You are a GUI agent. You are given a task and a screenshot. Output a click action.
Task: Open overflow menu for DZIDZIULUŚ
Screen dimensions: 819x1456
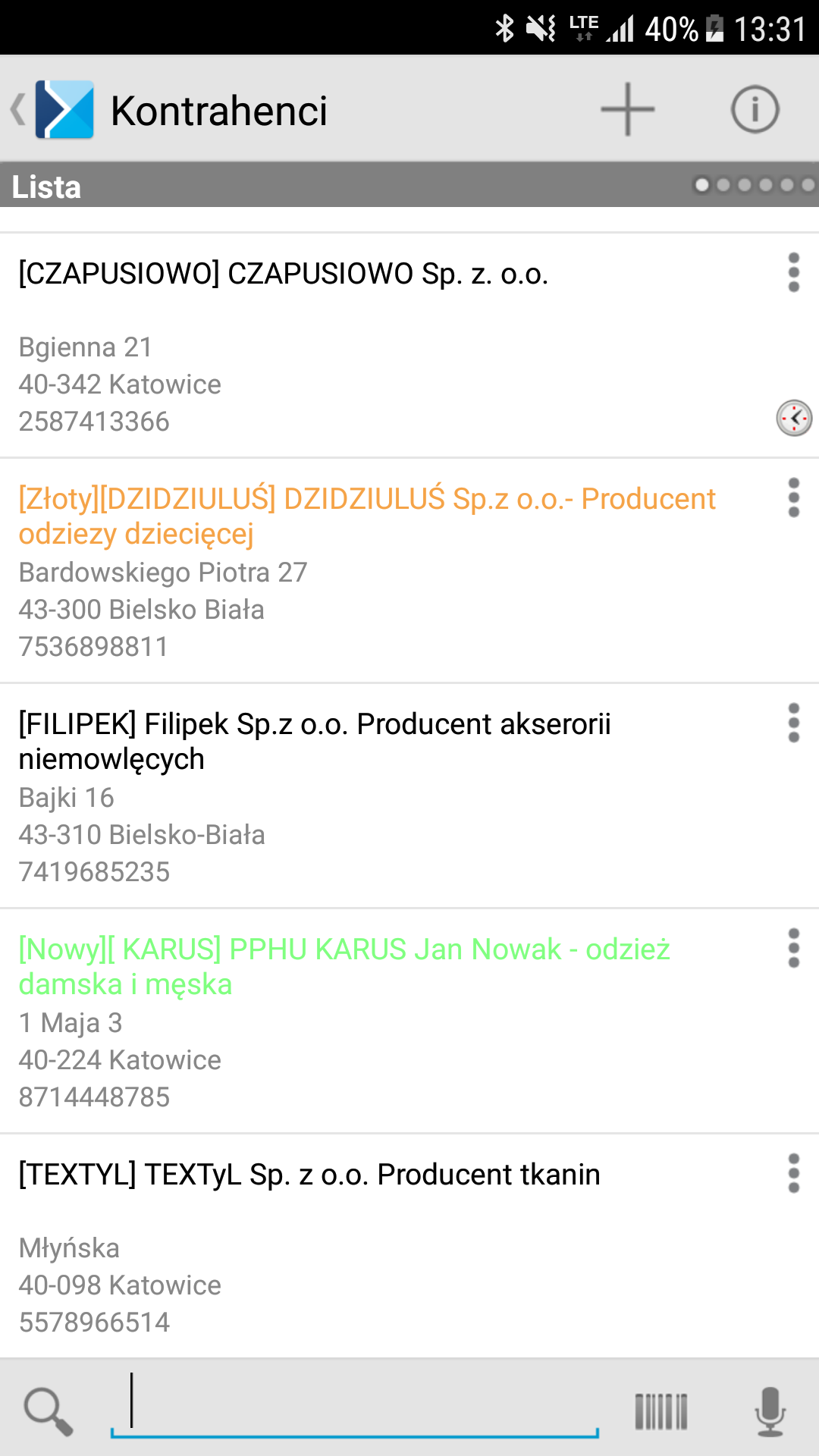point(794,497)
